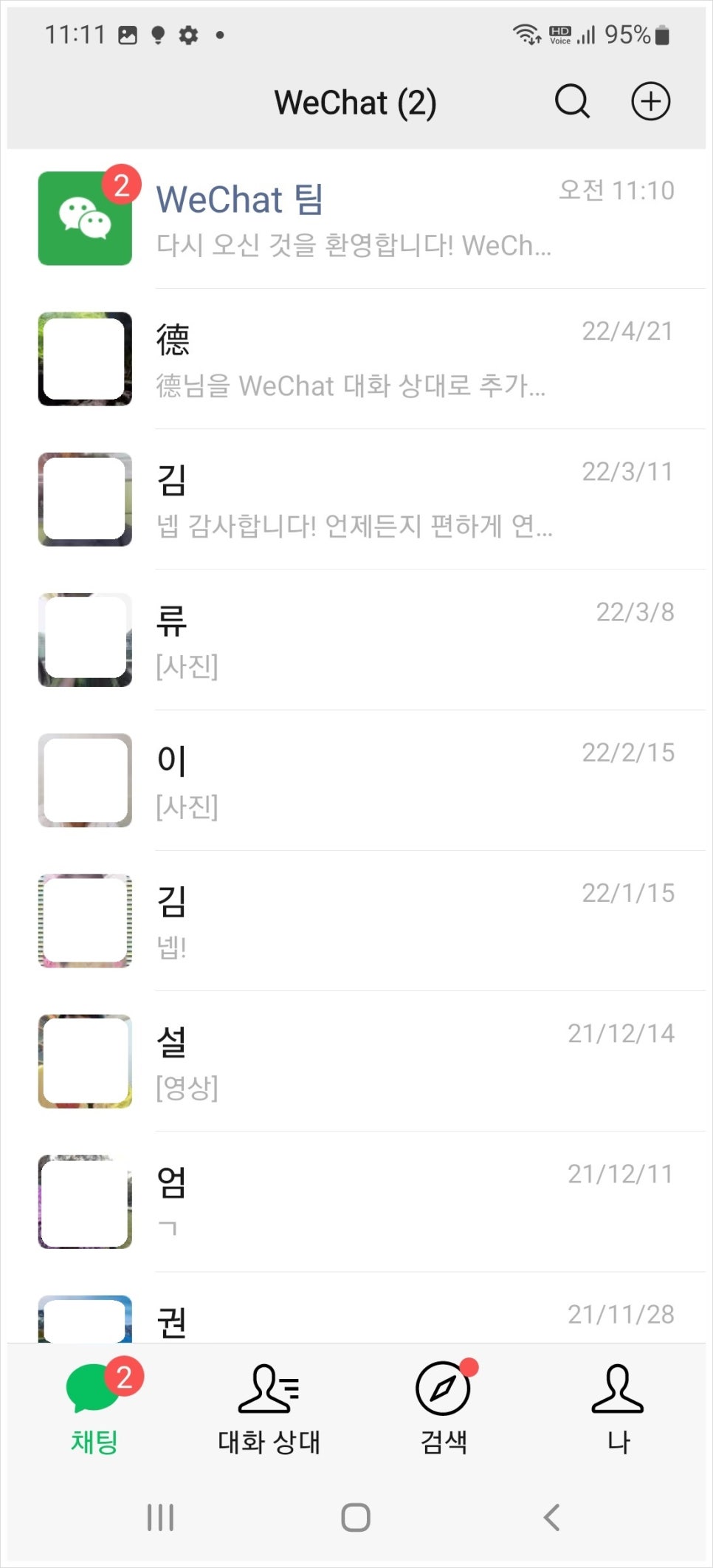Open the chat with 권

point(356,1307)
